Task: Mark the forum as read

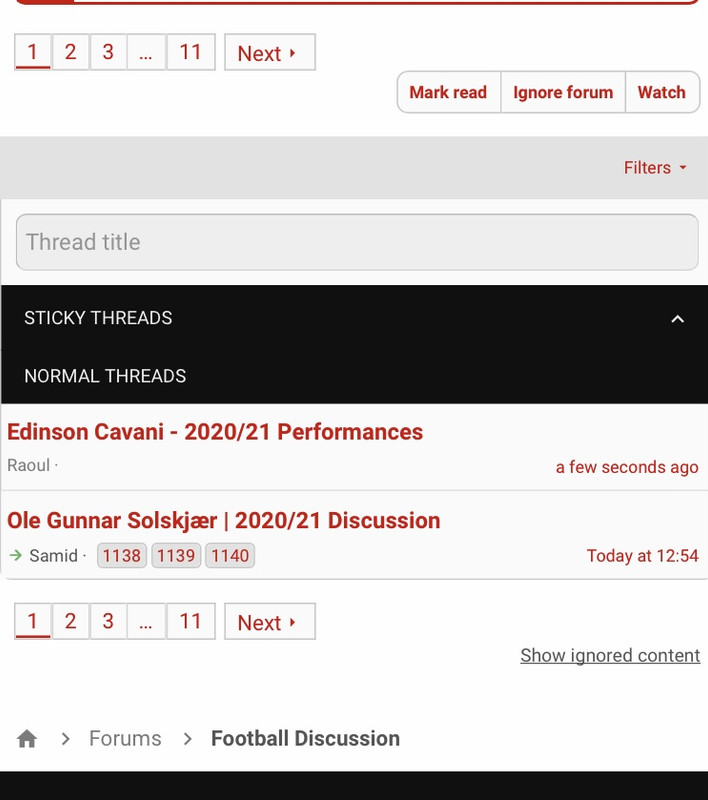Action: 448,92
